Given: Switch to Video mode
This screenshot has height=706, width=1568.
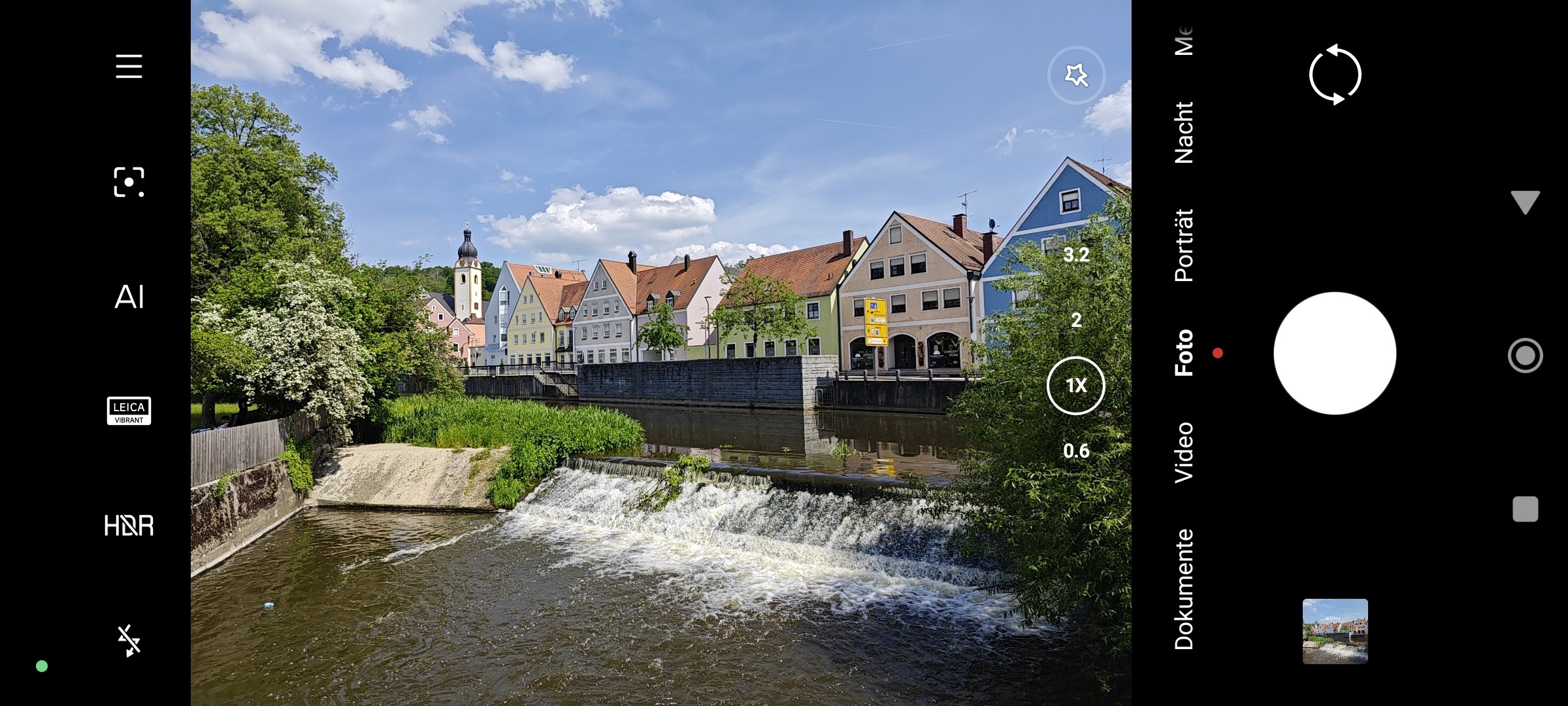Looking at the screenshot, I should (x=1184, y=452).
